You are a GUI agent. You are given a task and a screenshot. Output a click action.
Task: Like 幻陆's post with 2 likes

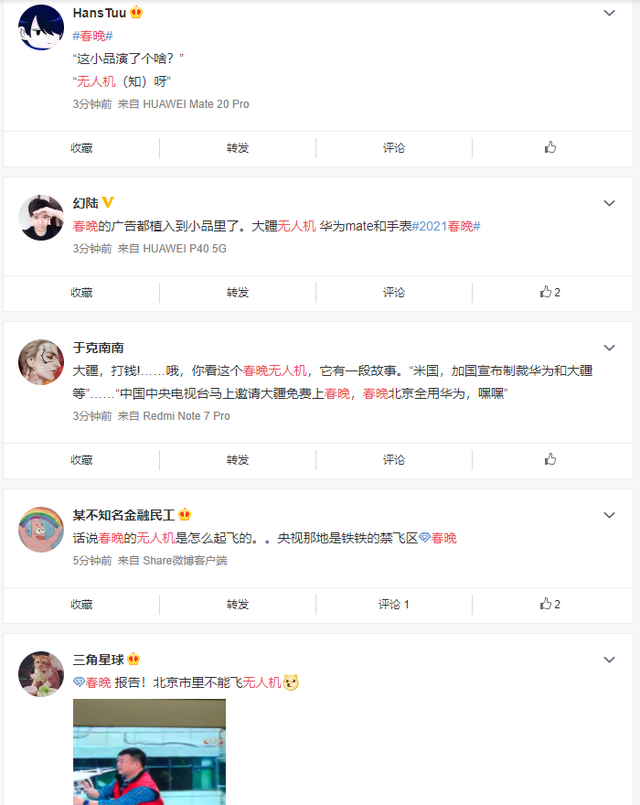pos(550,292)
